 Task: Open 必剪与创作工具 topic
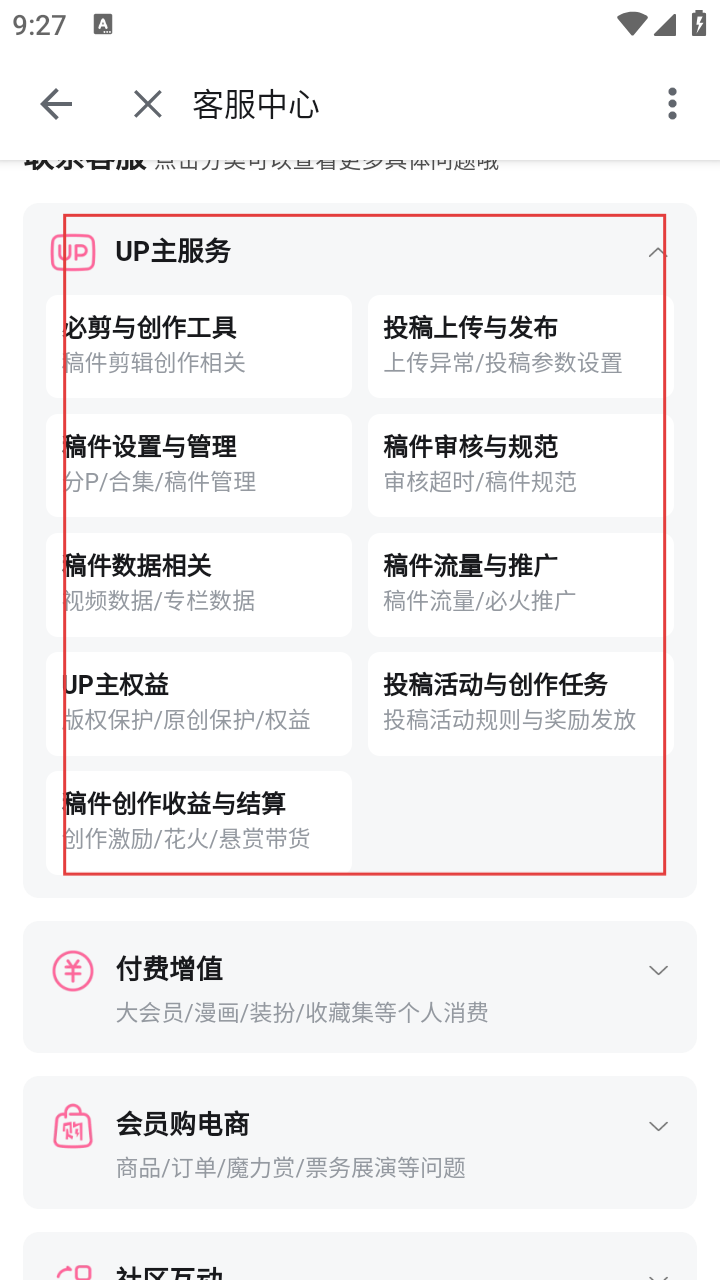click(x=199, y=346)
